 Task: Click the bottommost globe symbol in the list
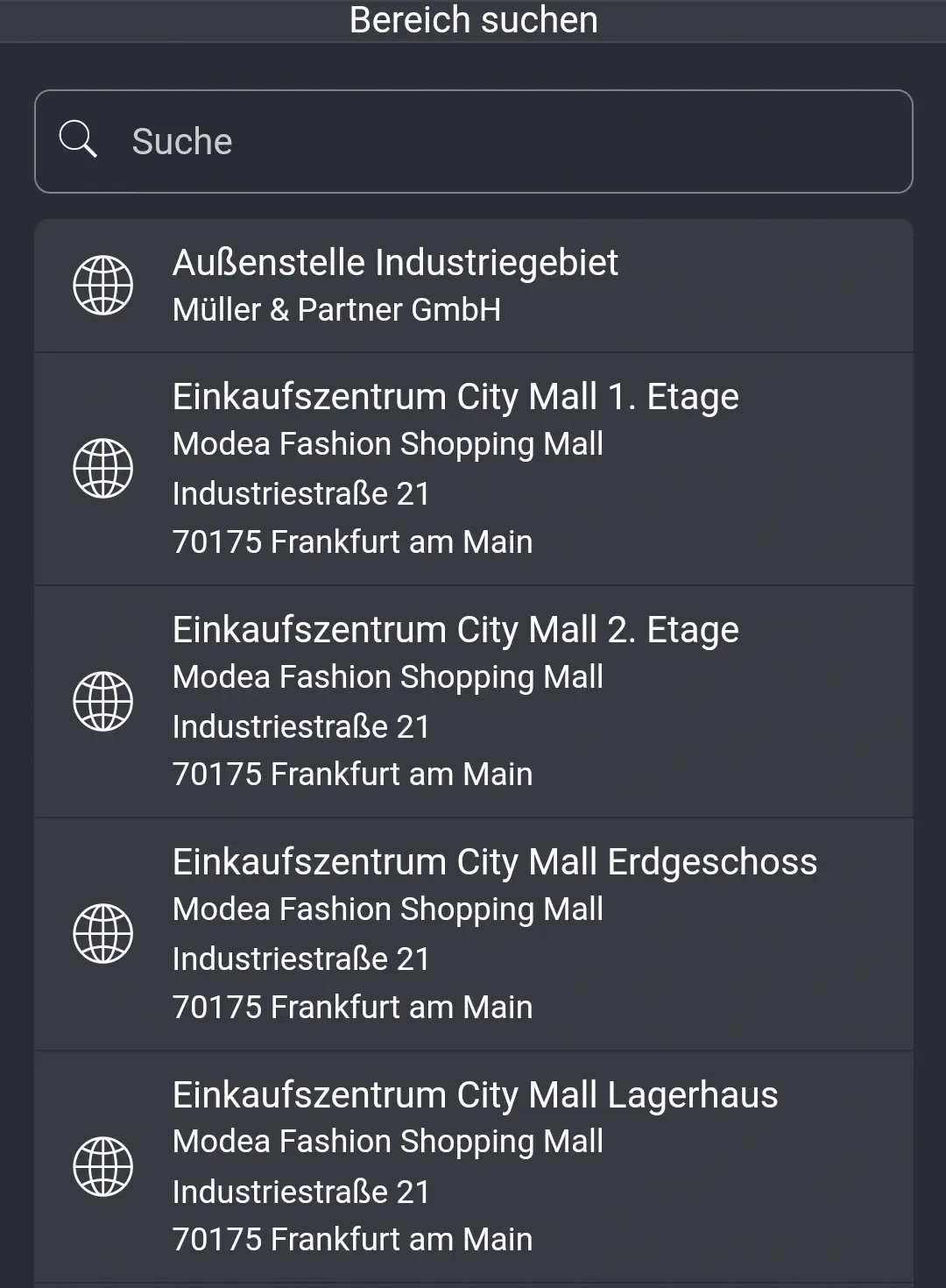tap(102, 1165)
